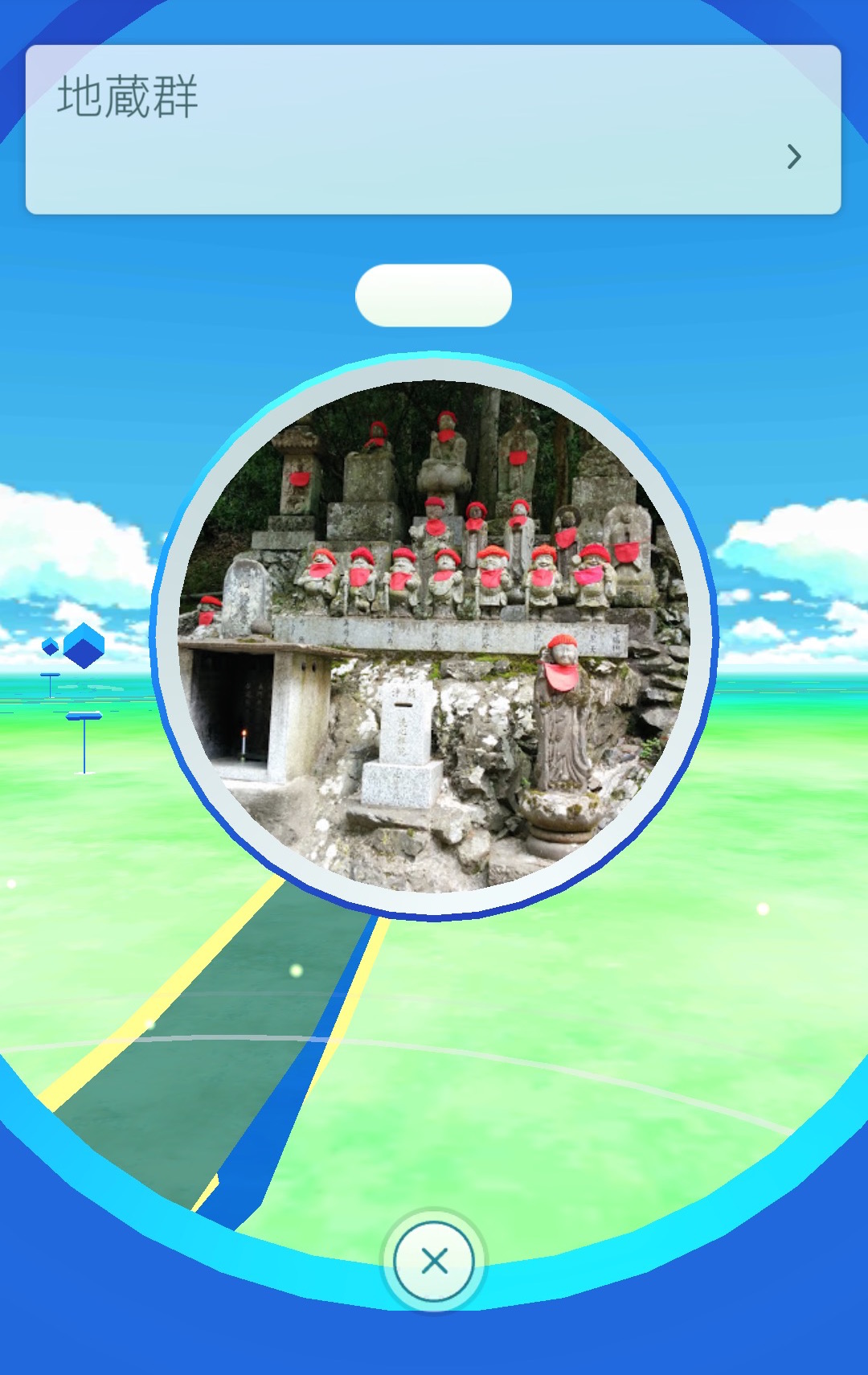
Task: Tap the 地蔵群 photo disc
Action: pos(434,637)
